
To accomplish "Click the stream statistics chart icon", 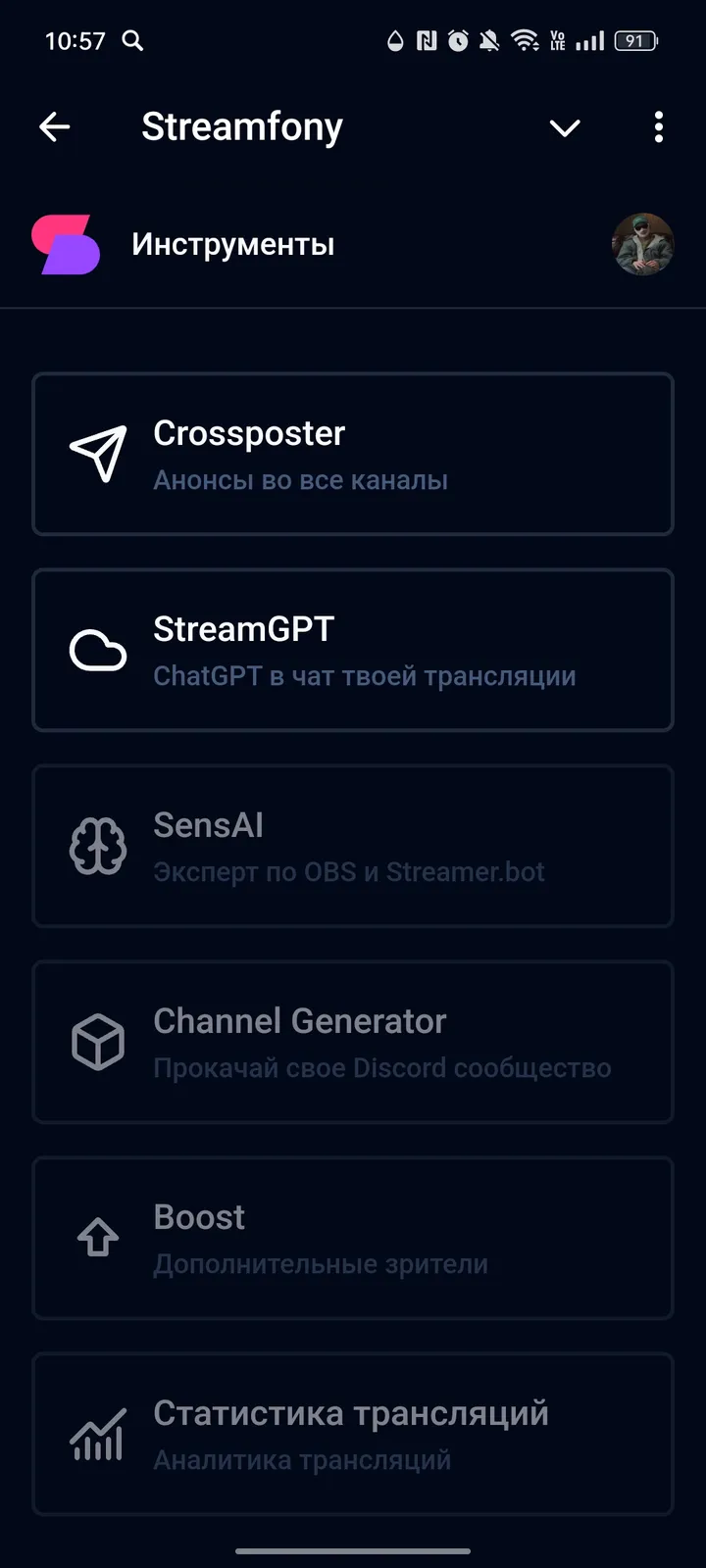I will tap(97, 1434).
